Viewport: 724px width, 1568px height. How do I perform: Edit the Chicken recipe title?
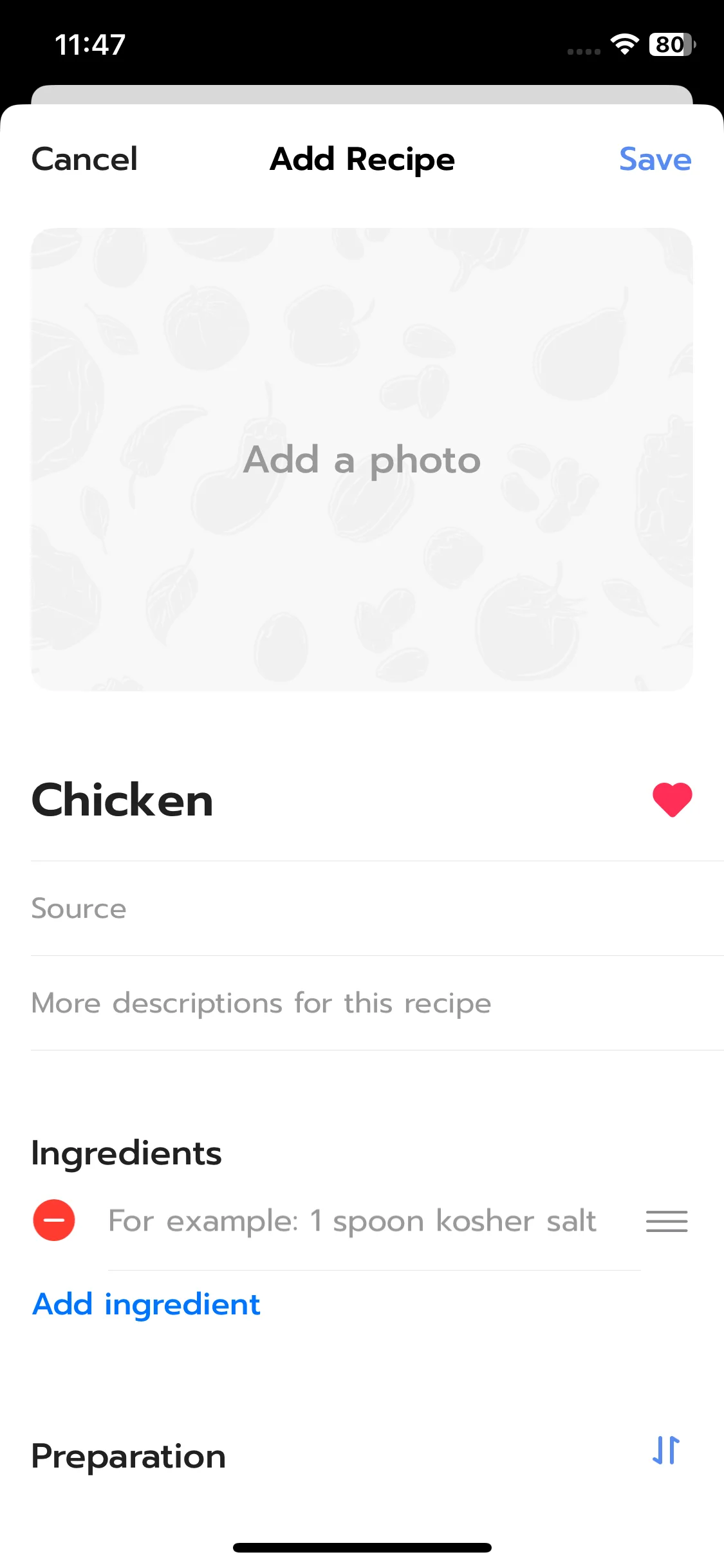pyautogui.click(x=122, y=800)
